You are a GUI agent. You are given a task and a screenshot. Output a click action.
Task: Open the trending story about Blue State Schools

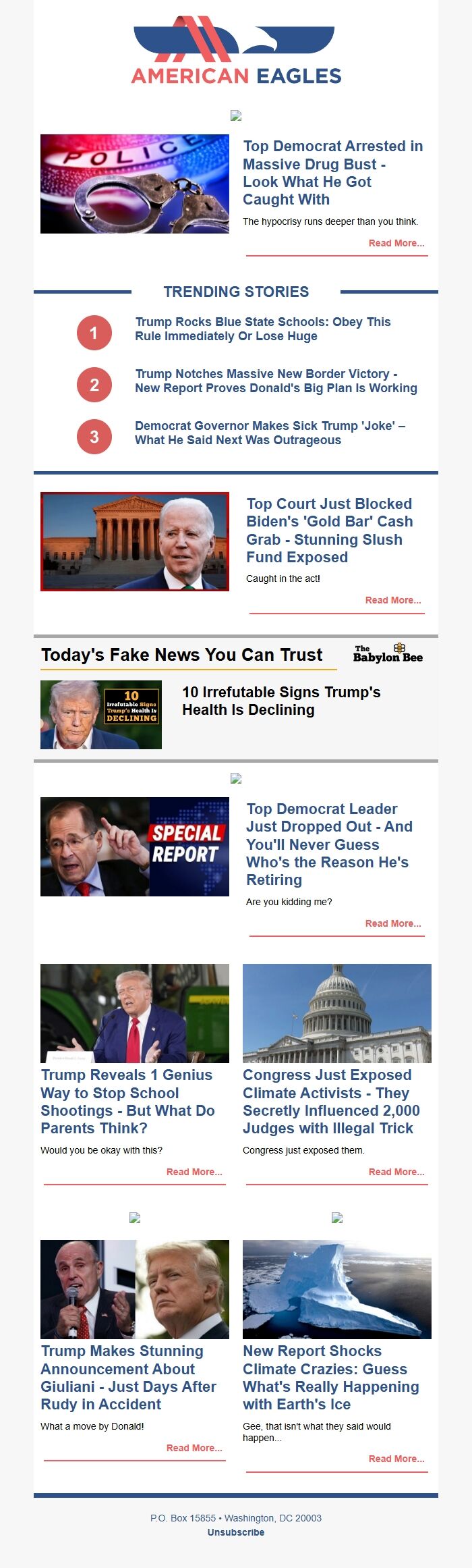coord(263,329)
